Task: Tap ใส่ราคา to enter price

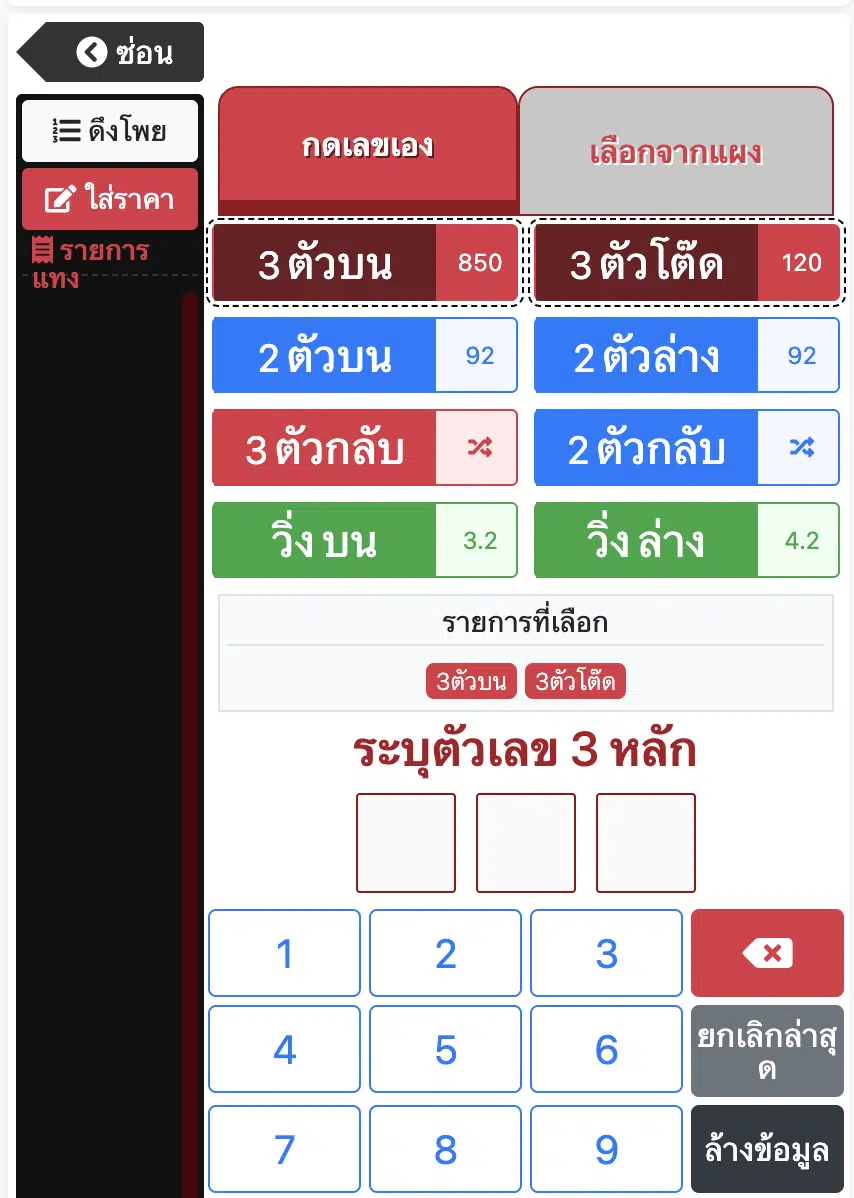Action: click(110, 199)
